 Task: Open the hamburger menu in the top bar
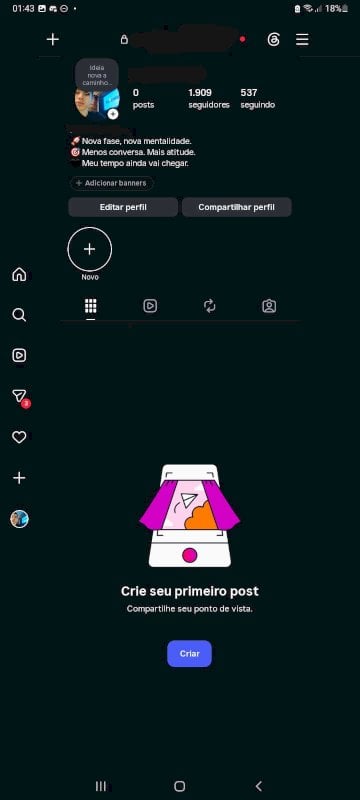click(x=302, y=40)
